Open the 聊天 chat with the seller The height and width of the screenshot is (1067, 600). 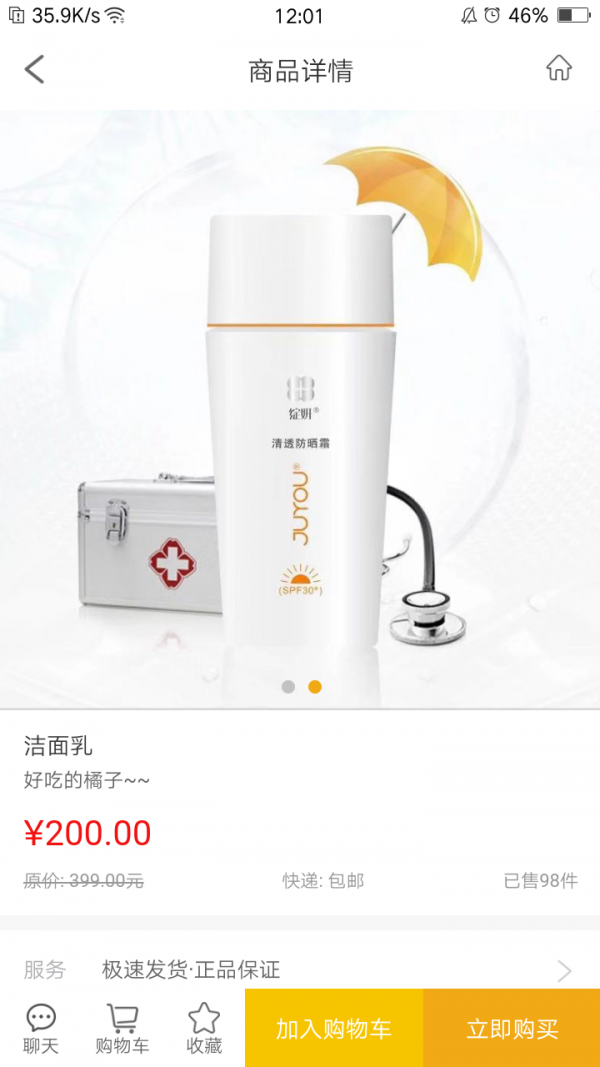[x=41, y=1029]
